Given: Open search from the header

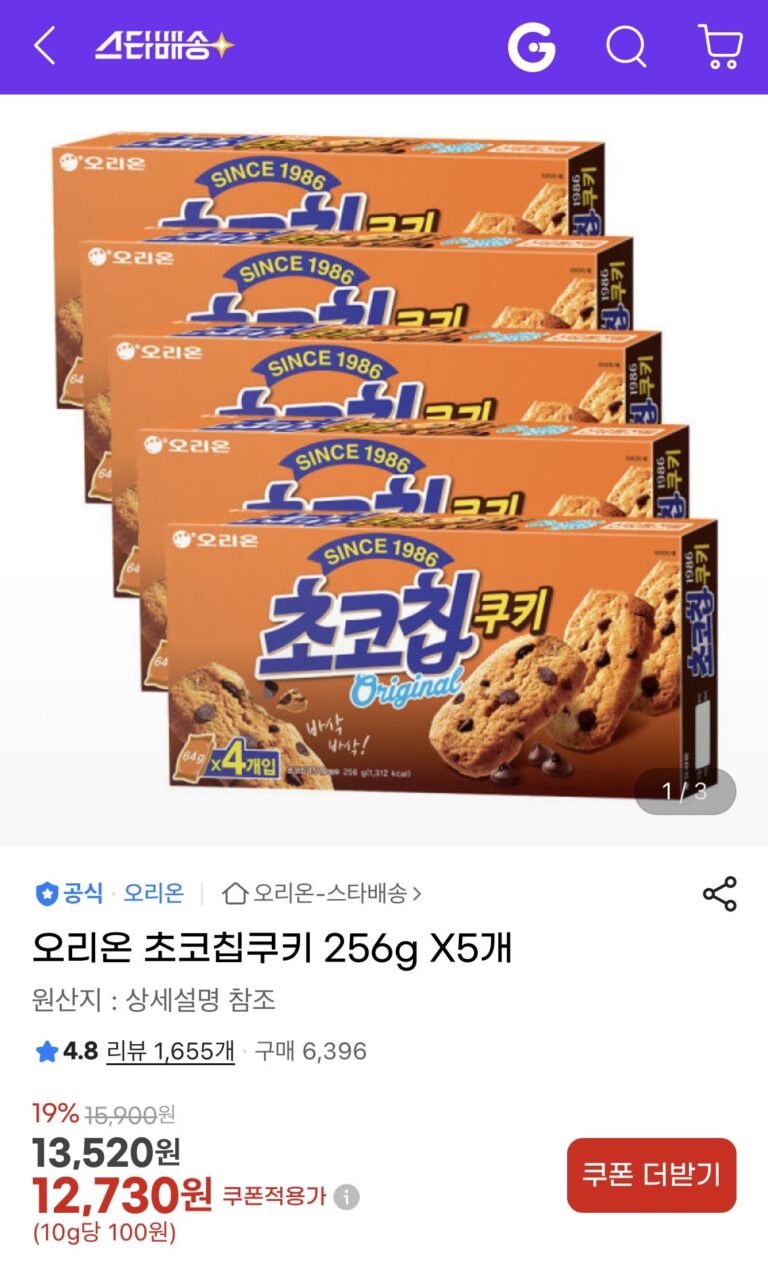Looking at the screenshot, I should (x=626, y=46).
